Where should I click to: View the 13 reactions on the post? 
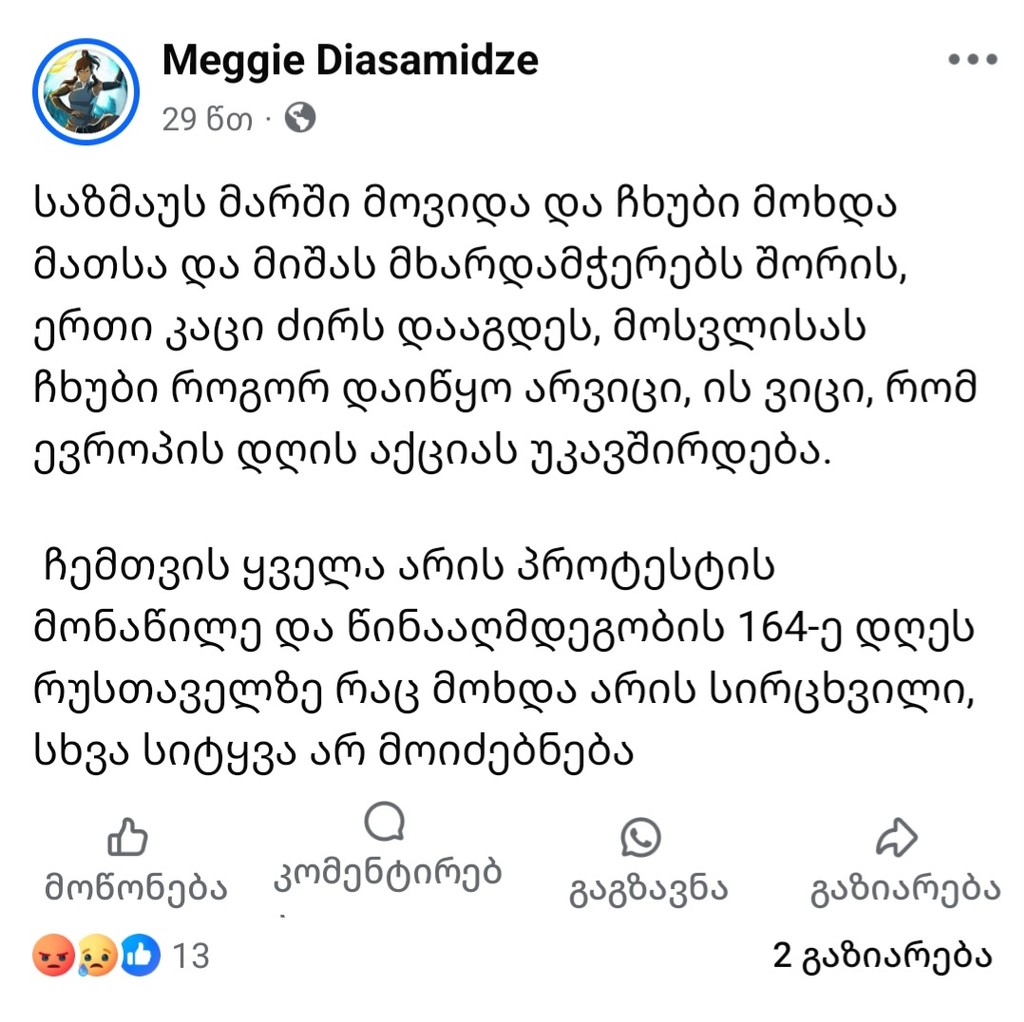pos(120,956)
